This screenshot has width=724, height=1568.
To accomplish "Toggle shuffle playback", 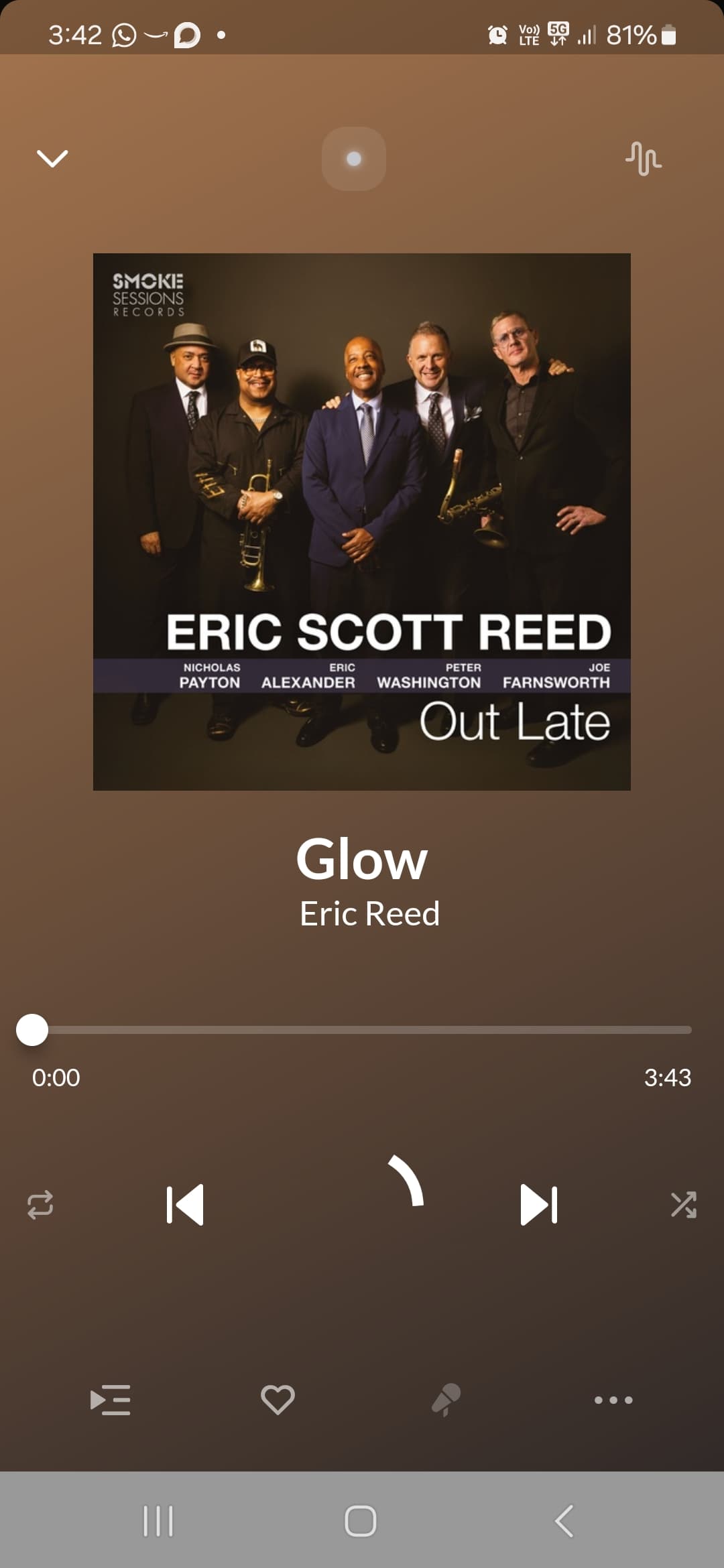I will coord(684,1204).
